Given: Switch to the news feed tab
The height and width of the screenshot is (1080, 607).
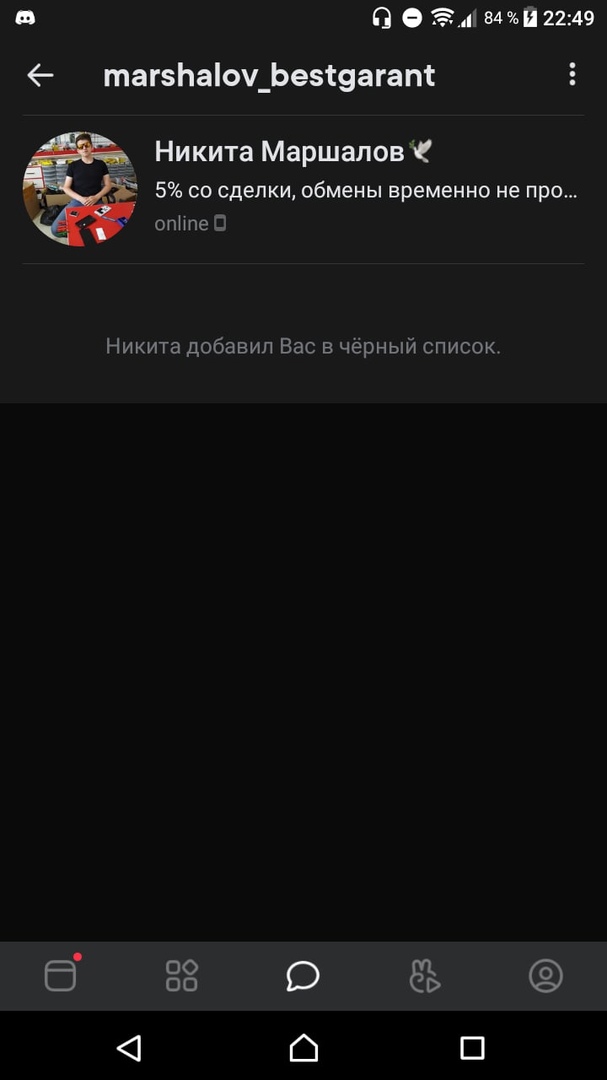Looking at the screenshot, I should coord(61,975).
